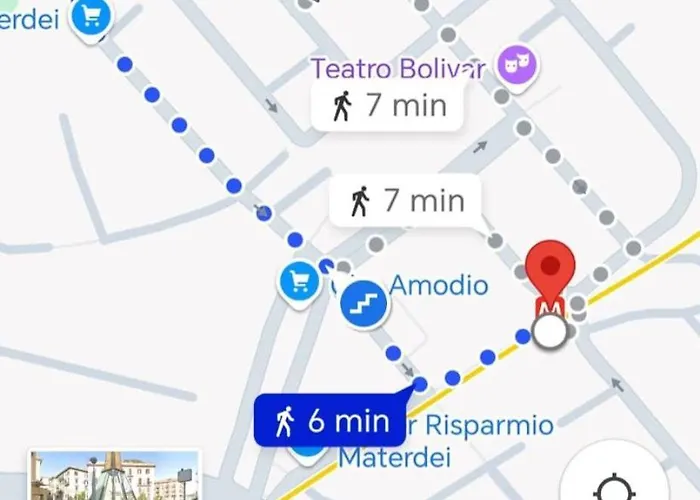Open the Teatro Bolivar theater marker
The height and width of the screenshot is (500, 700).
tap(517, 66)
